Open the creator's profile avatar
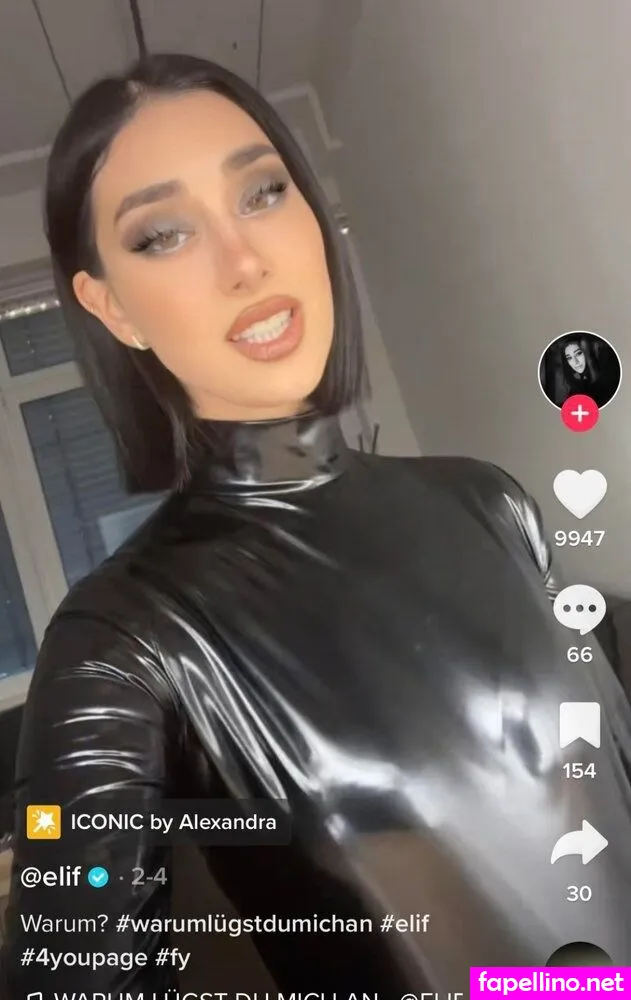The height and width of the screenshot is (1000, 631). (x=579, y=372)
